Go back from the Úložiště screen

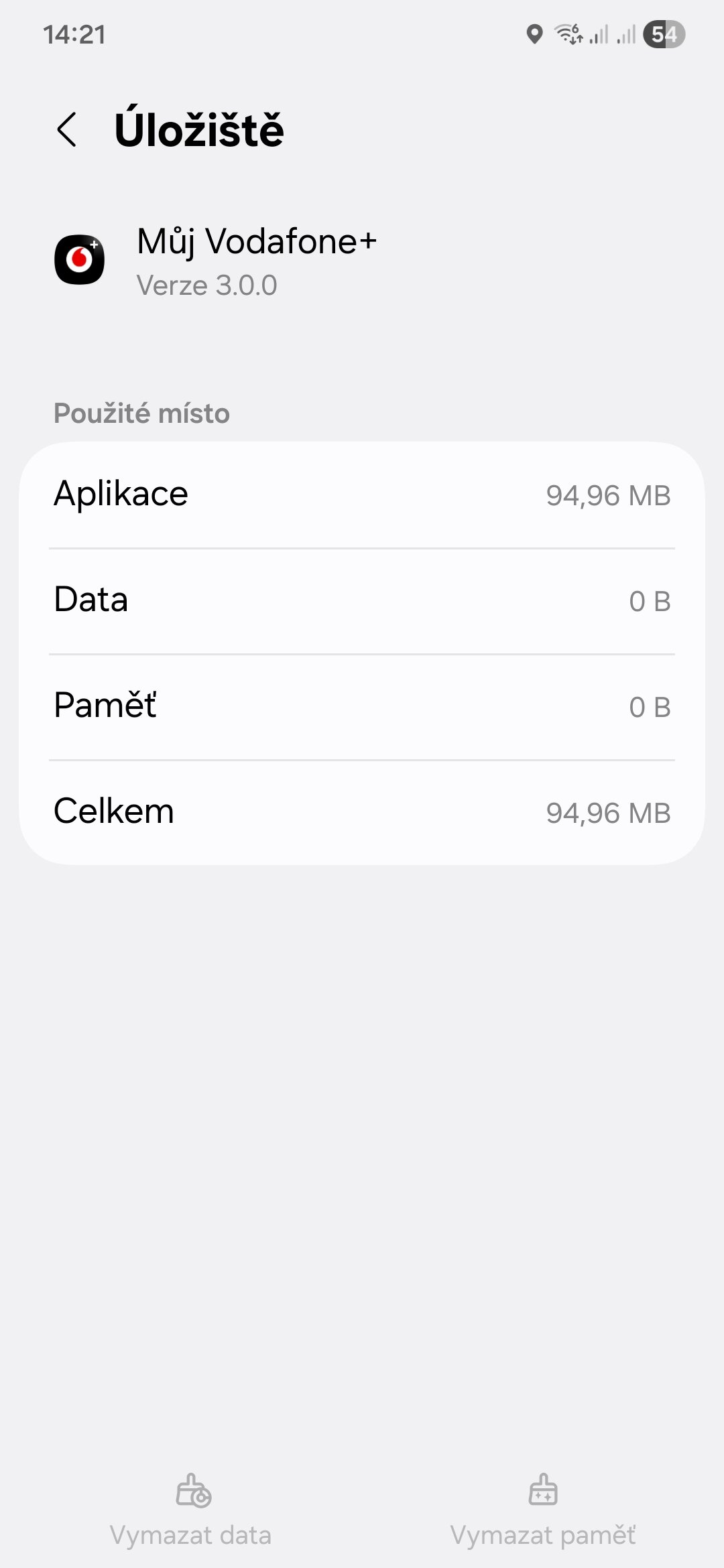[x=67, y=129]
